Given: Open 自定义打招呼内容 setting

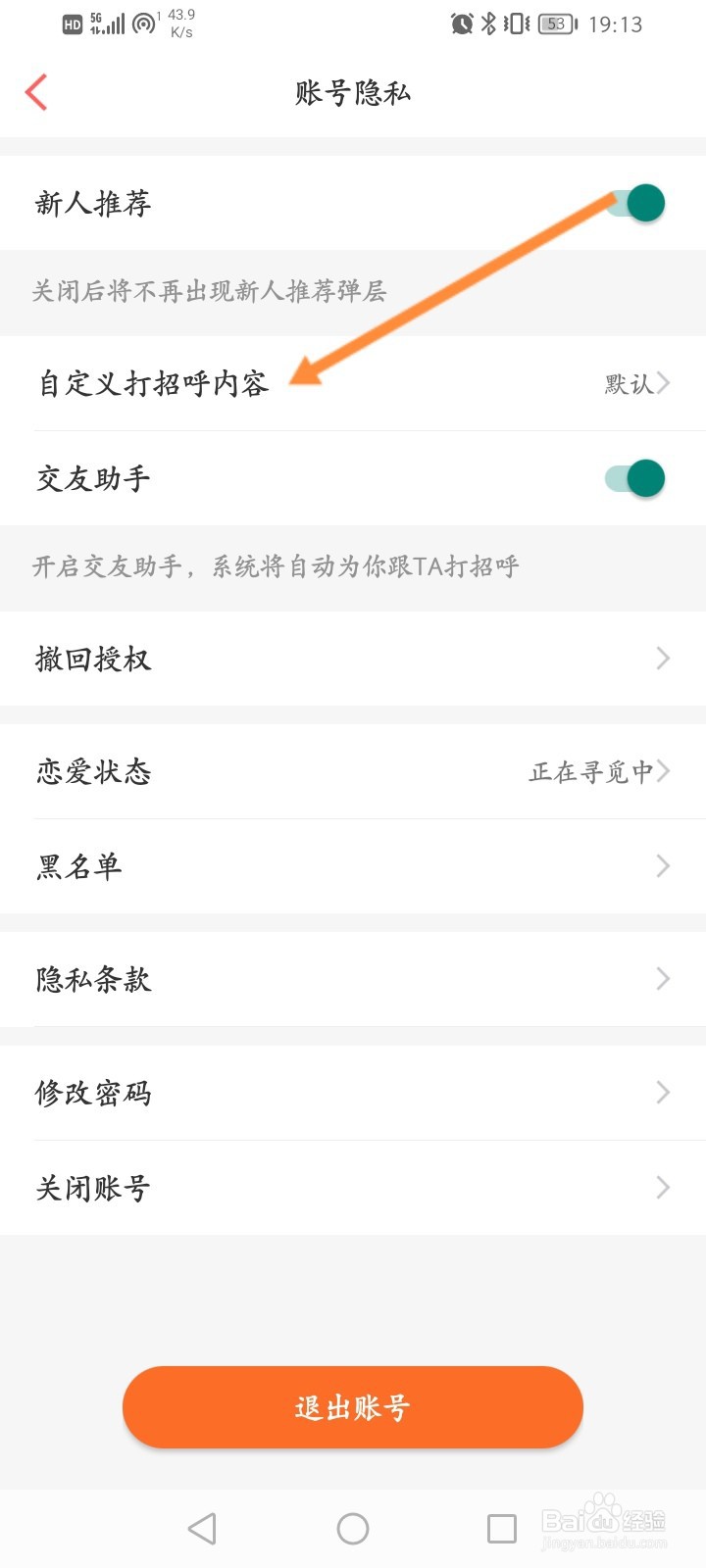Looking at the screenshot, I should click(353, 383).
